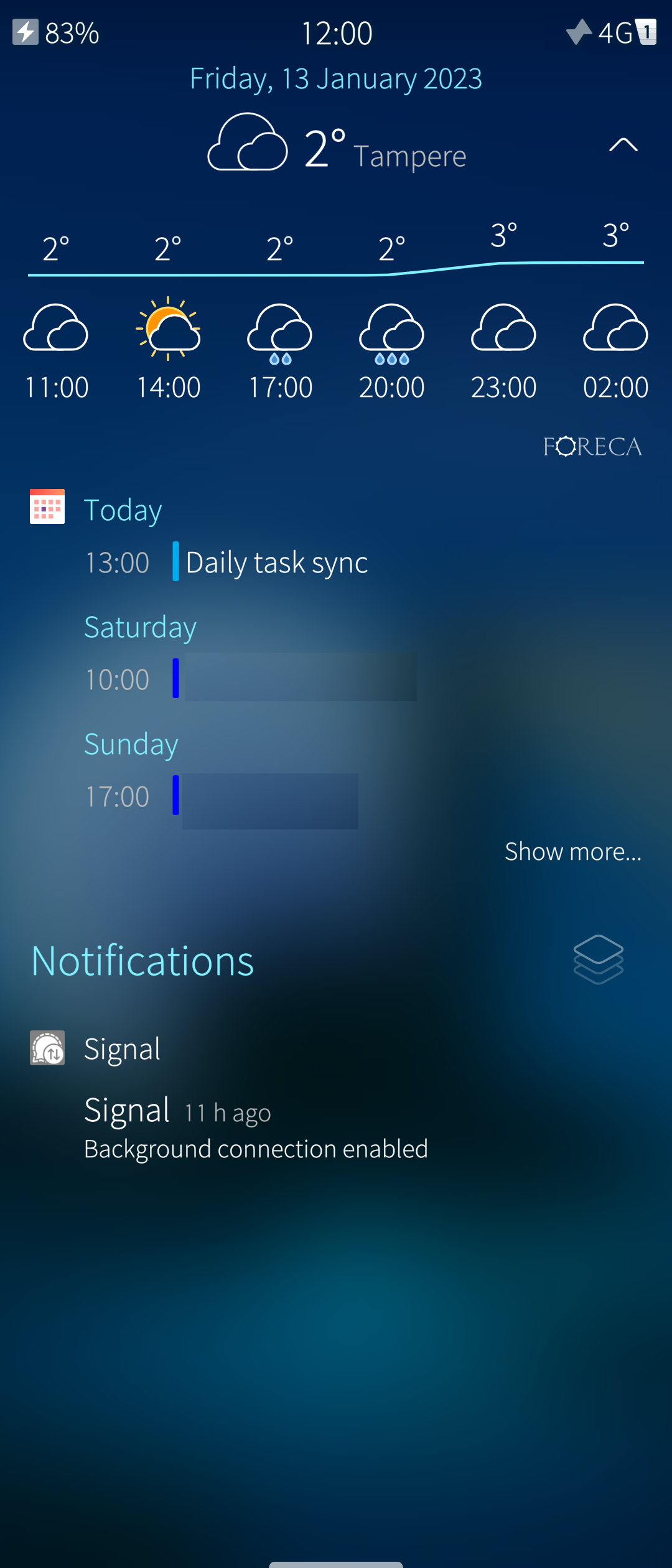Screen dimensions: 672x1568
Task: Open the Daily task sync event
Action: click(276, 562)
